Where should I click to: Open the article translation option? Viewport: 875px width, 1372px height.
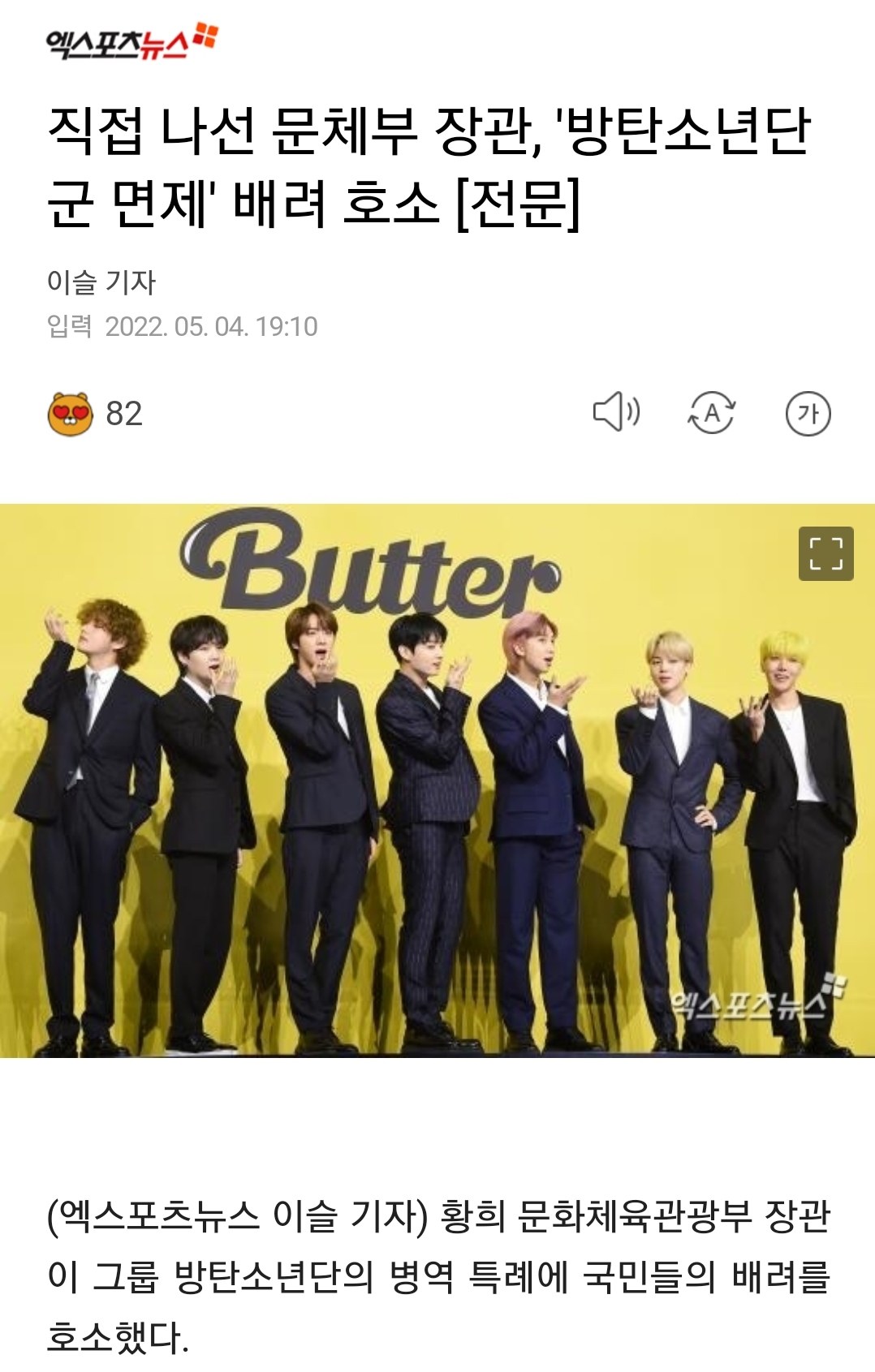711,413
